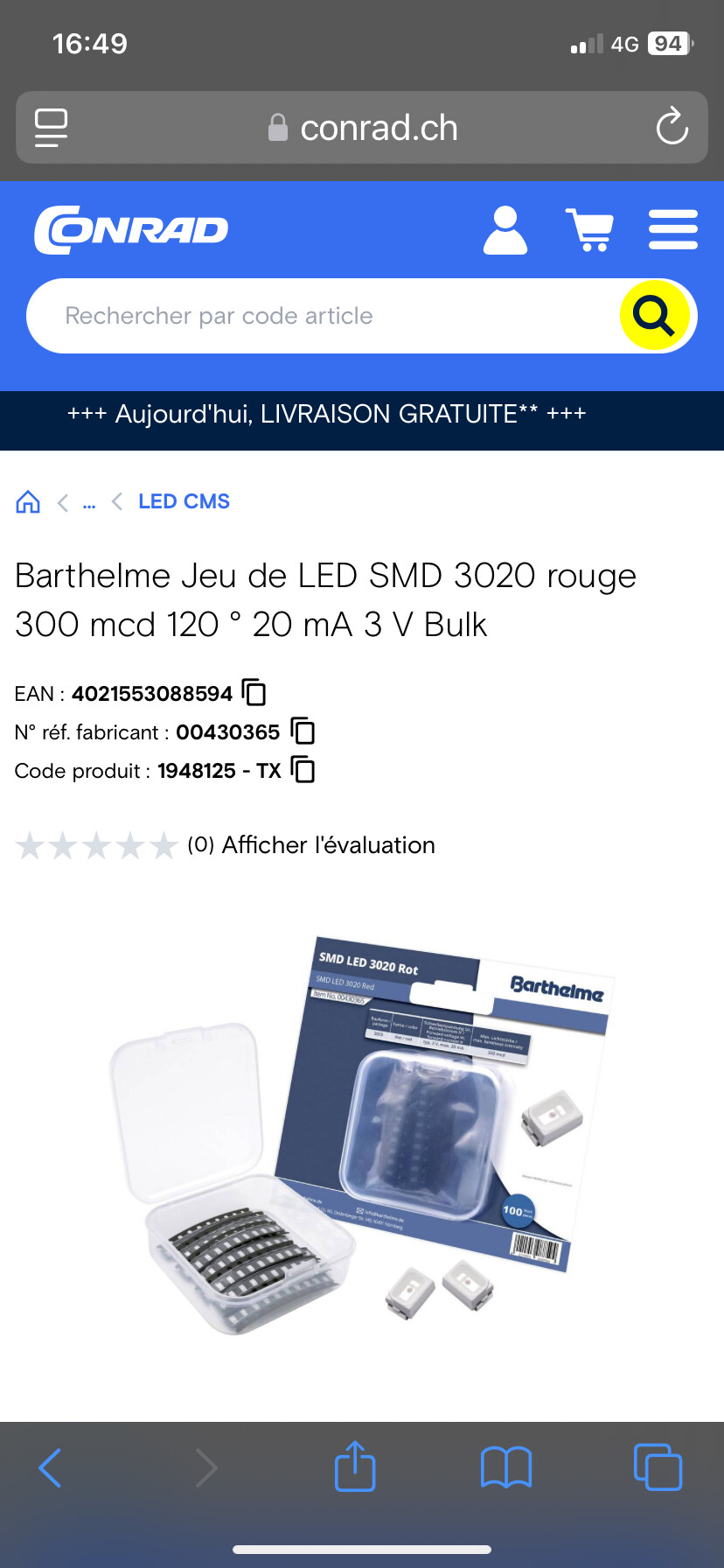This screenshot has width=724, height=1568.
Task: Open the LED CMS breadcrumb link
Action: pyautogui.click(x=184, y=501)
